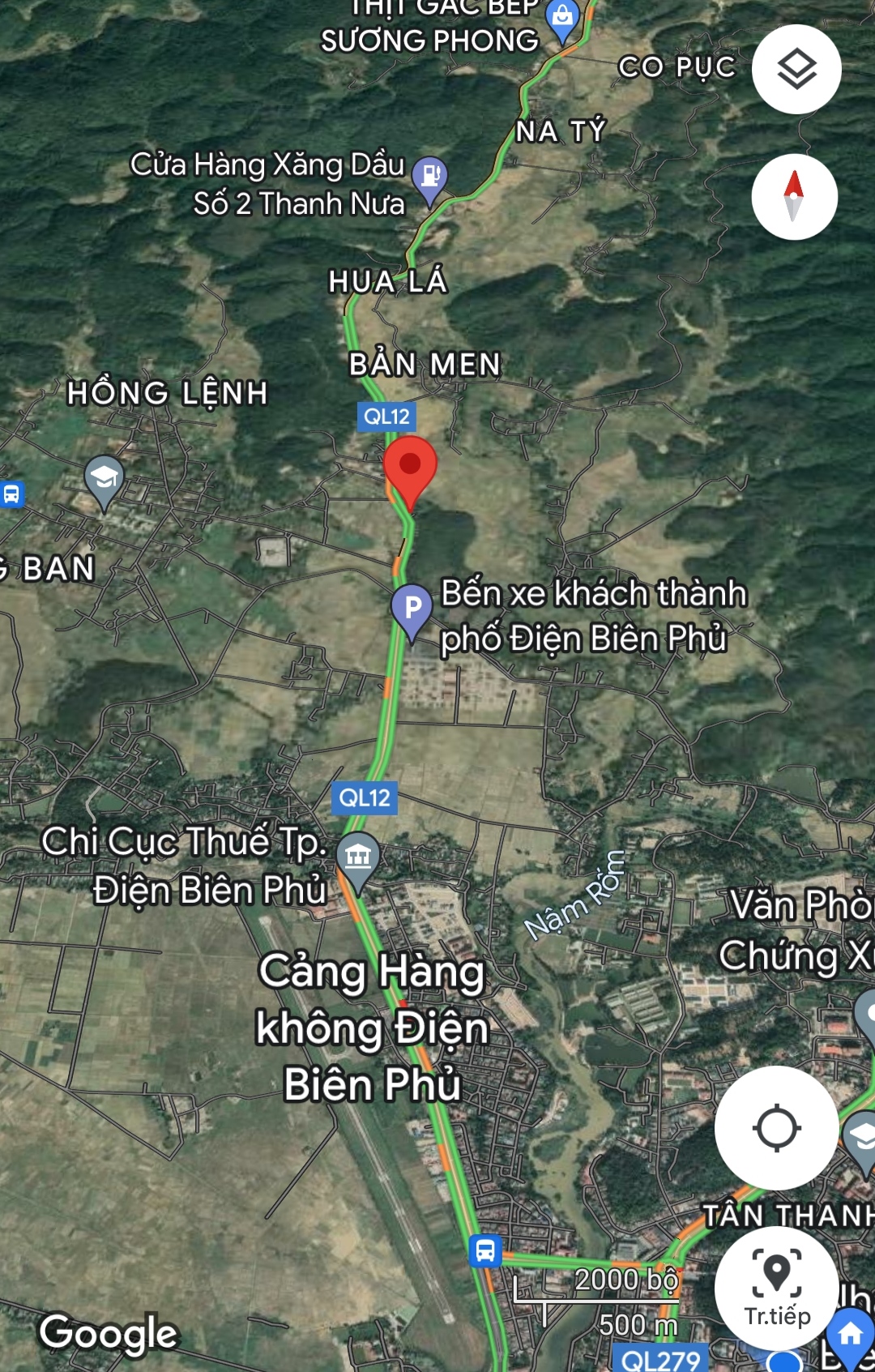This screenshot has width=875, height=1372.
Task: Open Chi Cục Thuế Tp. Điện Biên Phủ marker
Action: coord(358,857)
